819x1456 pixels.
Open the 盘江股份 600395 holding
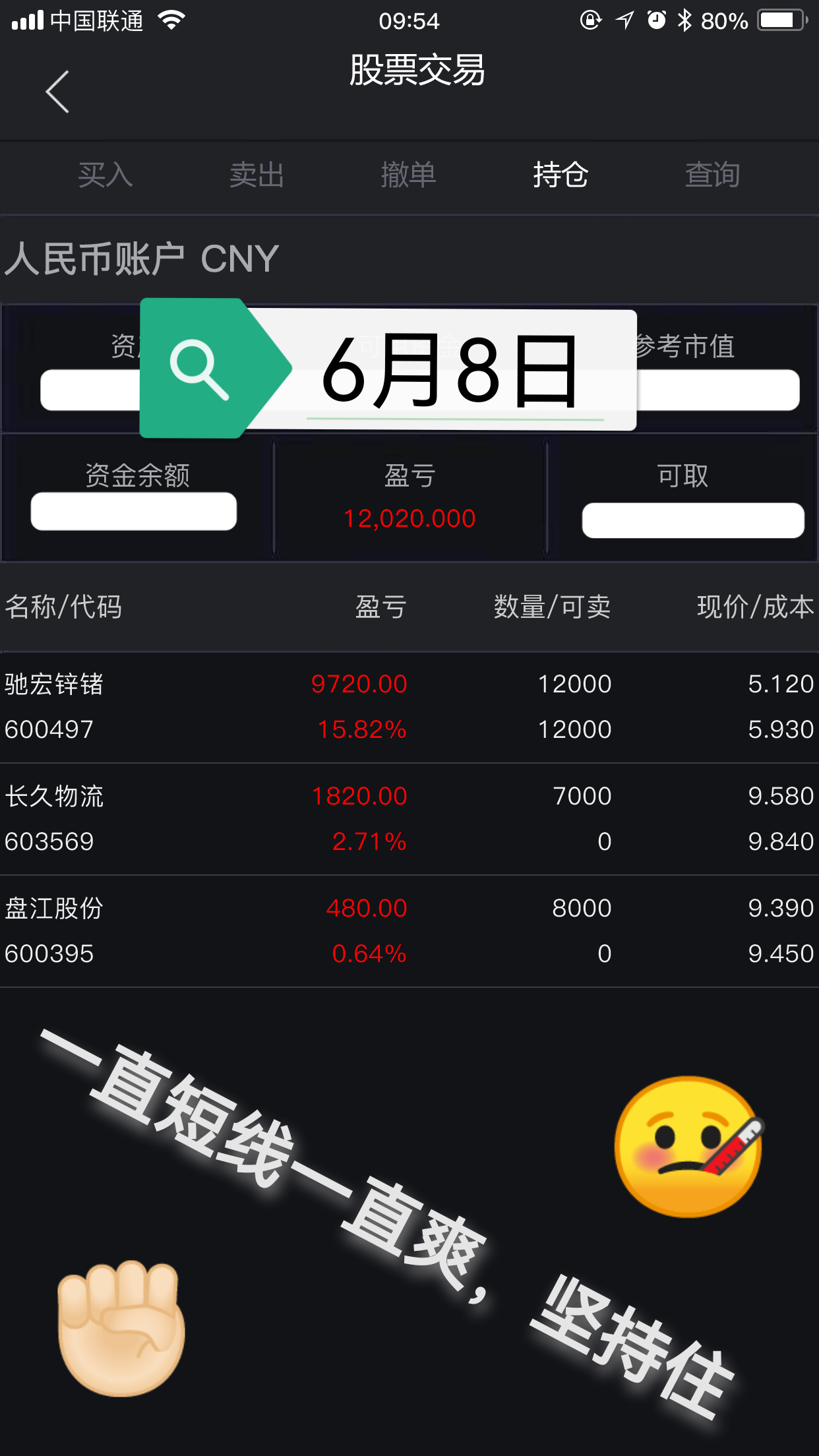[409, 931]
